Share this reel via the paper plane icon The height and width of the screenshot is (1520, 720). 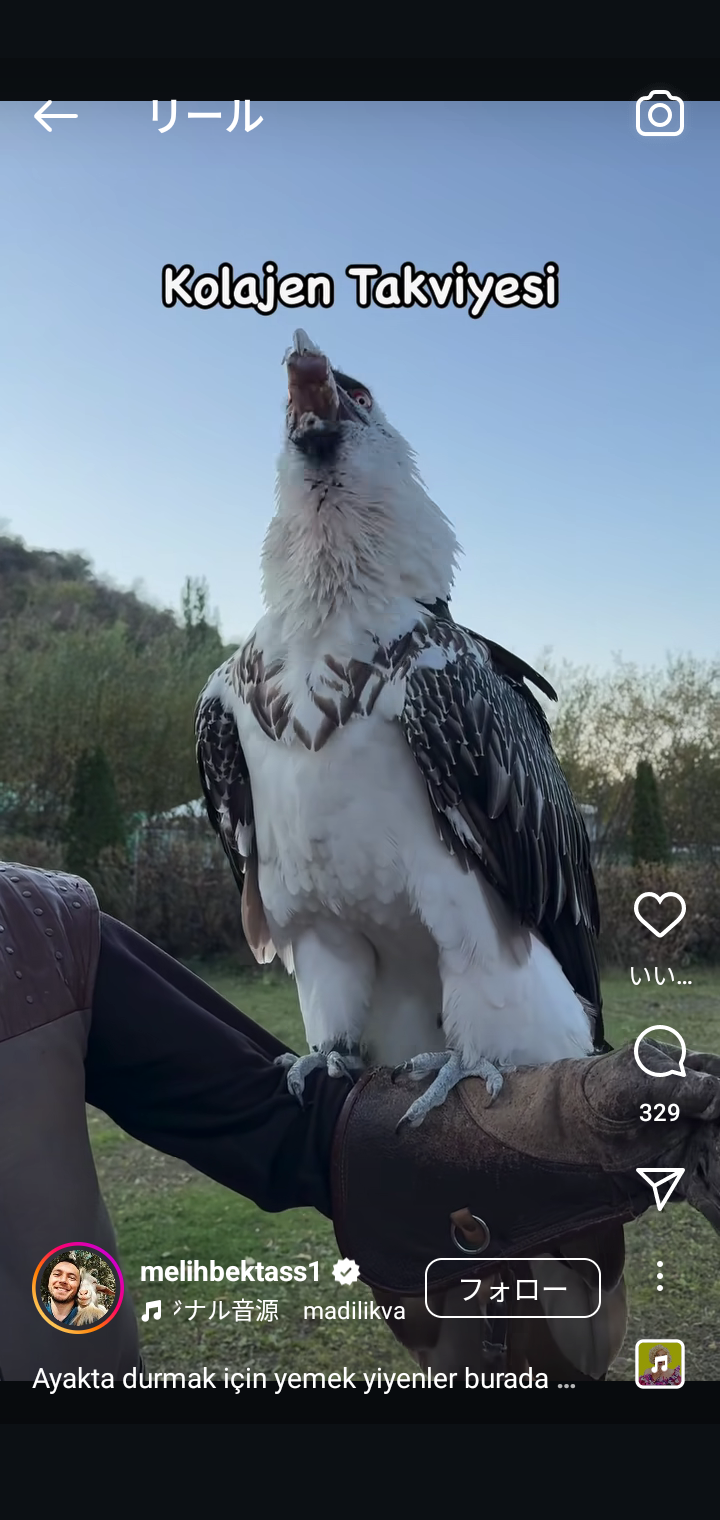coord(660,1188)
